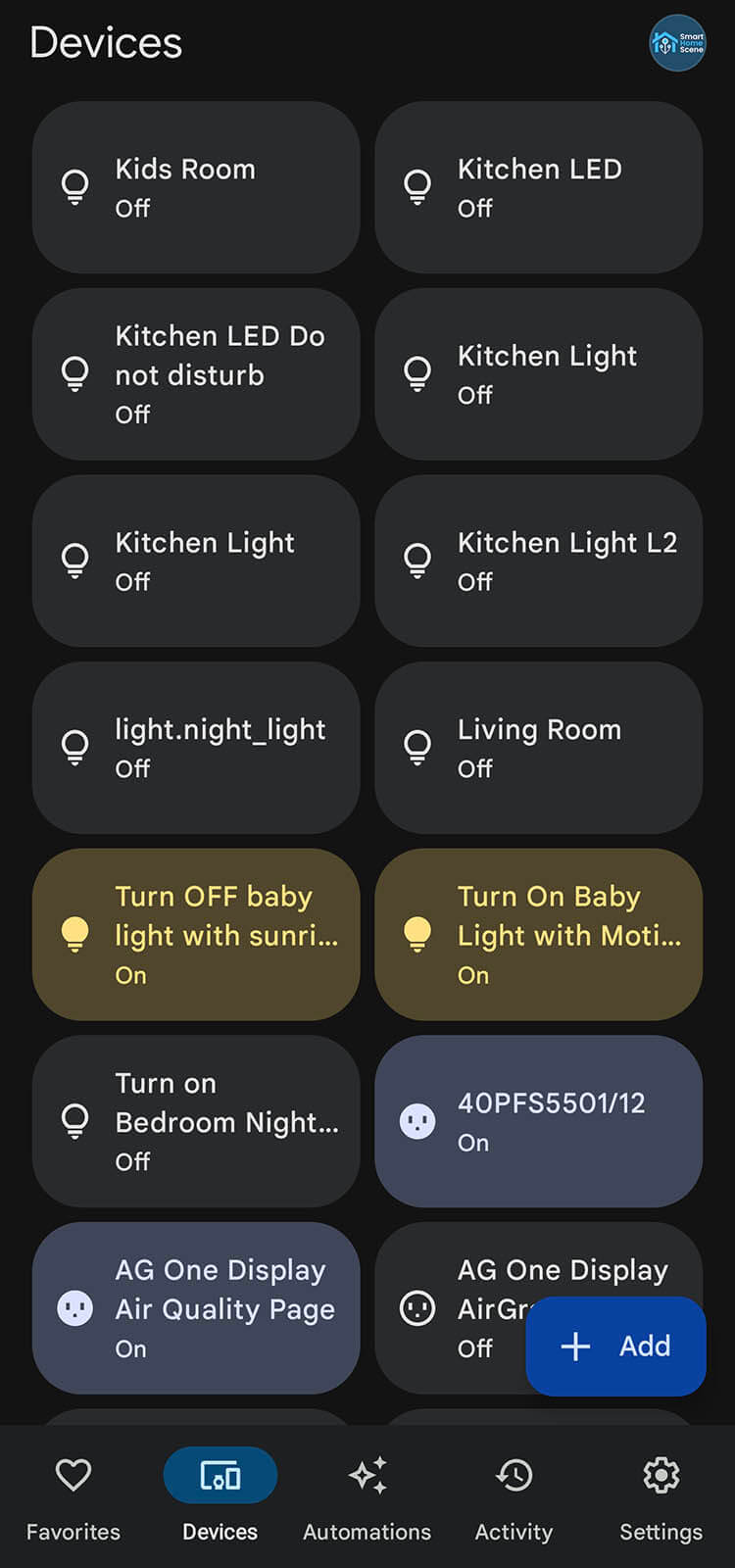The height and width of the screenshot is (1568, 735).
Task: Click the Kitchen LED light bulb icon
Action: coord(417,186)
